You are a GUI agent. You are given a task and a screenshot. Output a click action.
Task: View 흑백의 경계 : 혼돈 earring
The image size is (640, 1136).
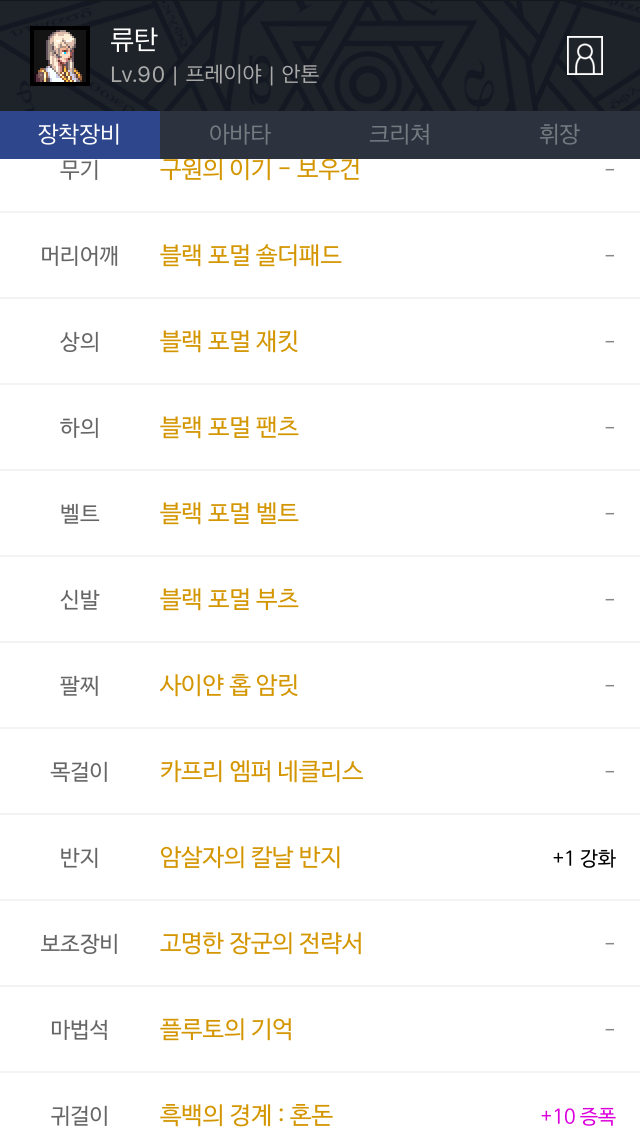246,1115
